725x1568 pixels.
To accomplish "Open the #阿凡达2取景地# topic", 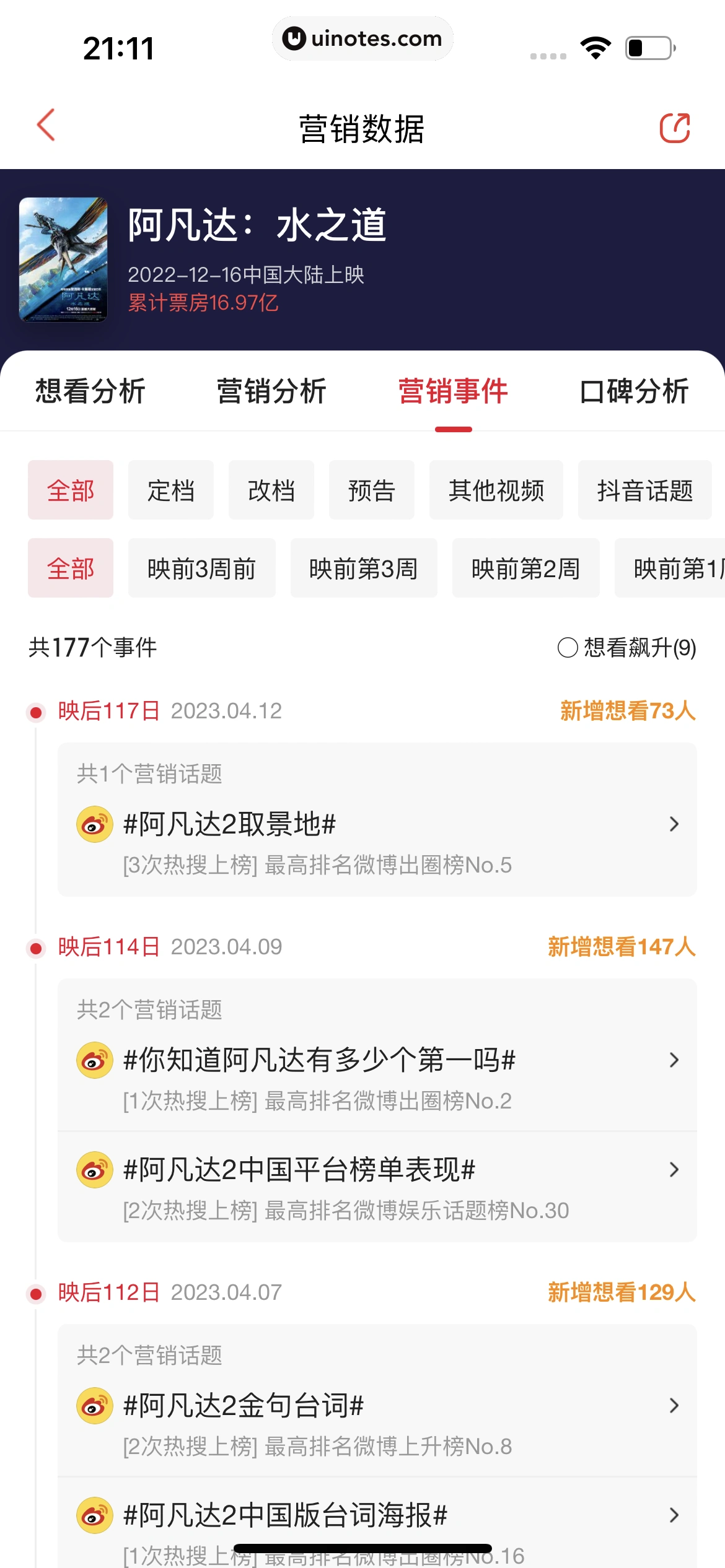I will tap(377, 825).
